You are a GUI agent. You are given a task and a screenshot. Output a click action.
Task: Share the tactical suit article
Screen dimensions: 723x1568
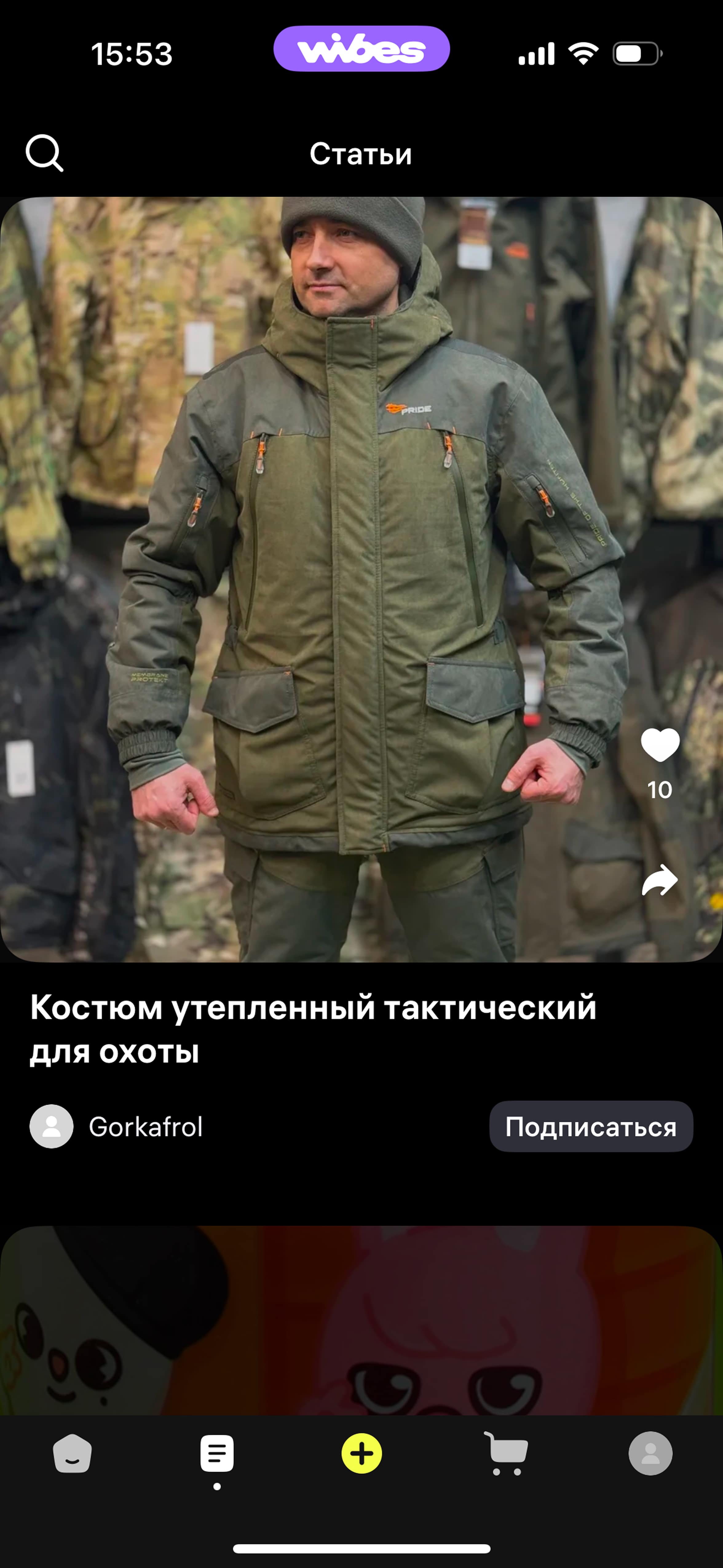[660, 881]
